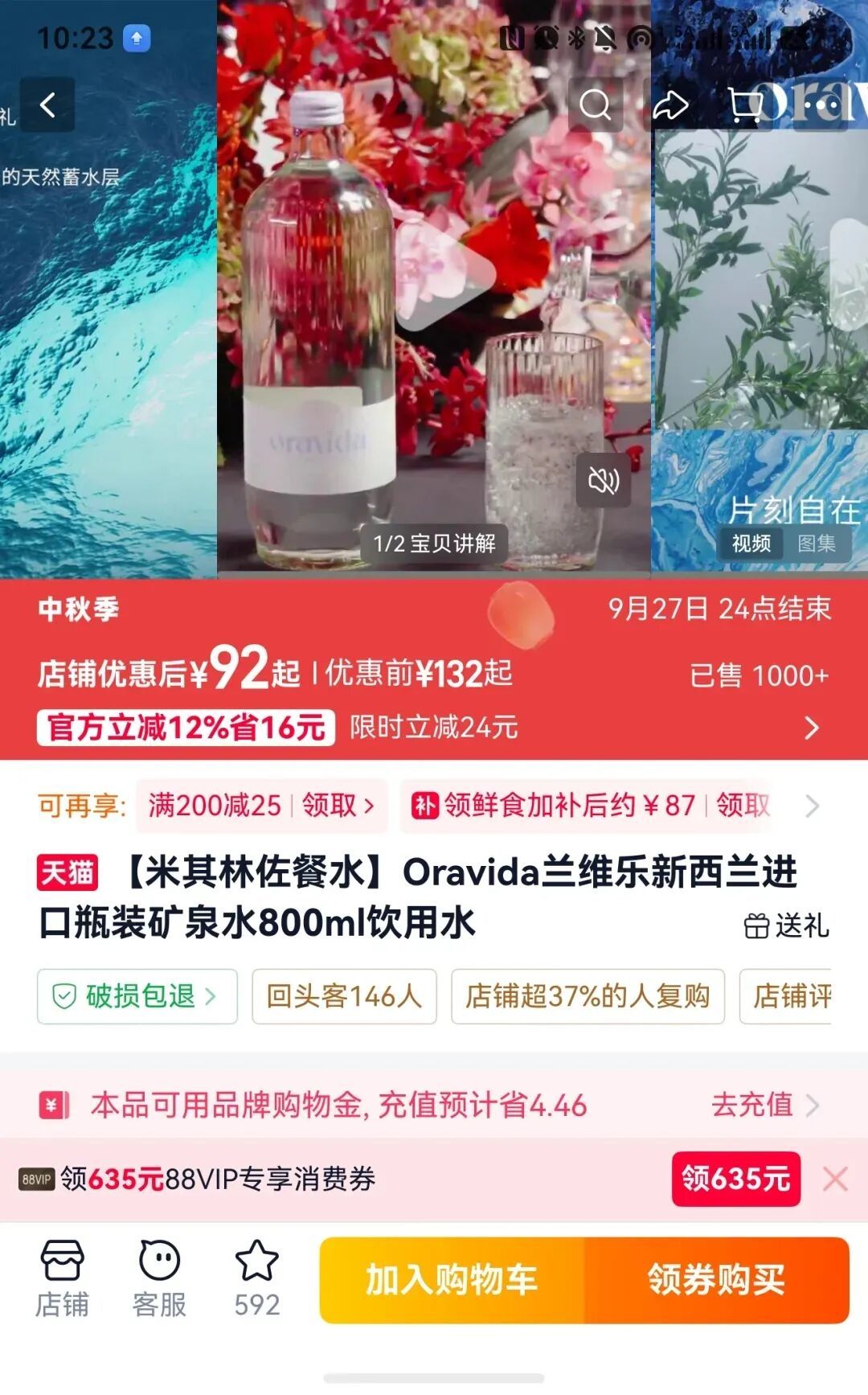This screenshot has width=868, height=1395.
Task: Select the 视频 tab
Action: click(751, 544)
